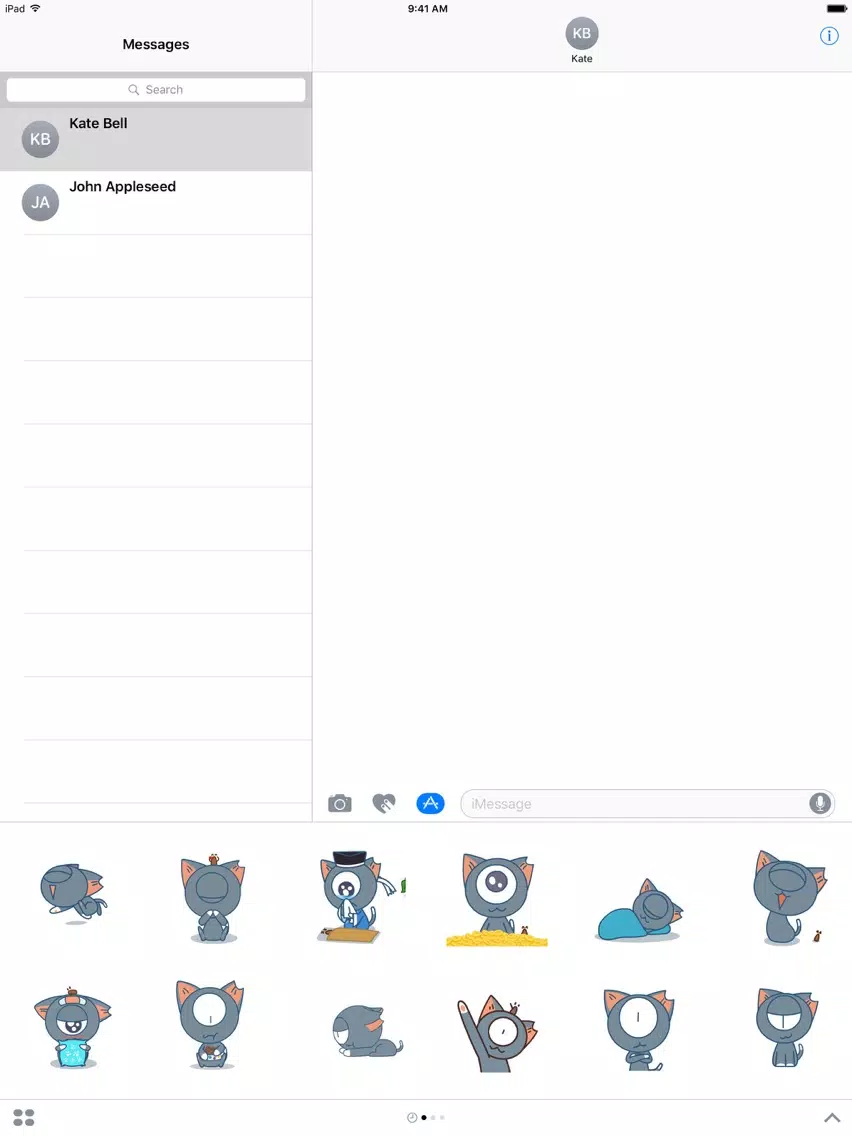Open the info button for Kate

829,36
